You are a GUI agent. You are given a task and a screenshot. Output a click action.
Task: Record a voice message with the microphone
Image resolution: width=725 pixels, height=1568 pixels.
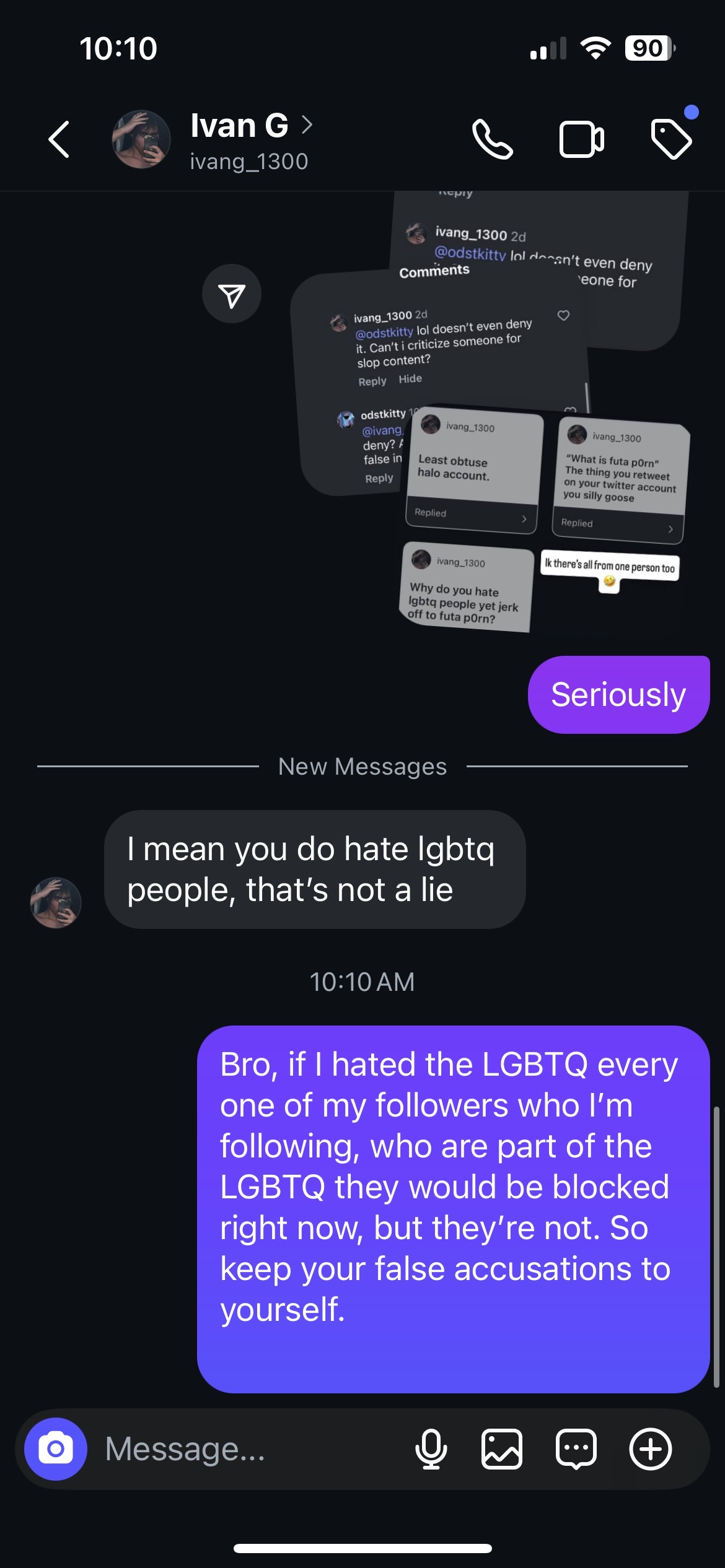[x=431, y=1449]
